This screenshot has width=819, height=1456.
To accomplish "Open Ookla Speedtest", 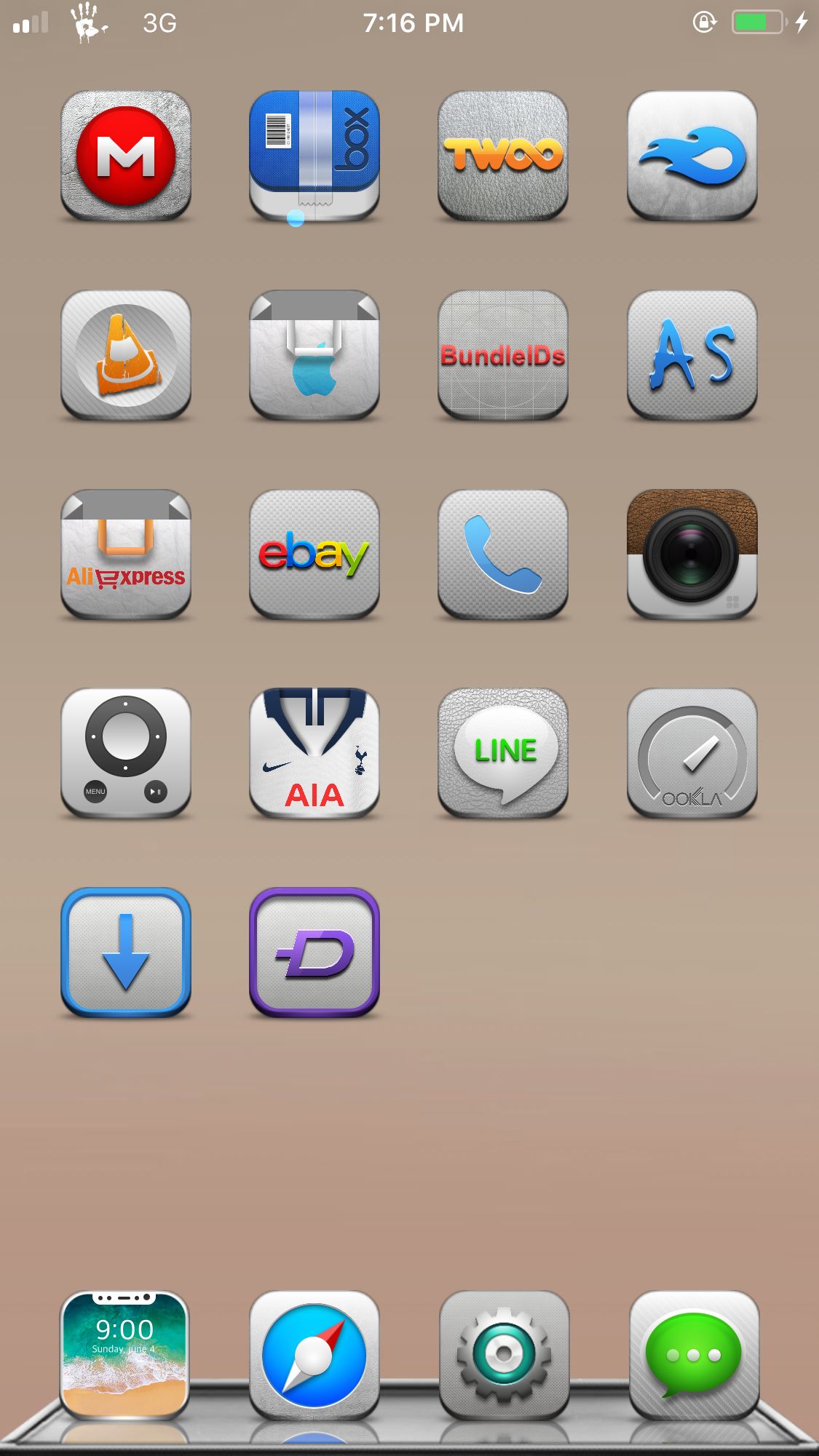I will 692,753.
